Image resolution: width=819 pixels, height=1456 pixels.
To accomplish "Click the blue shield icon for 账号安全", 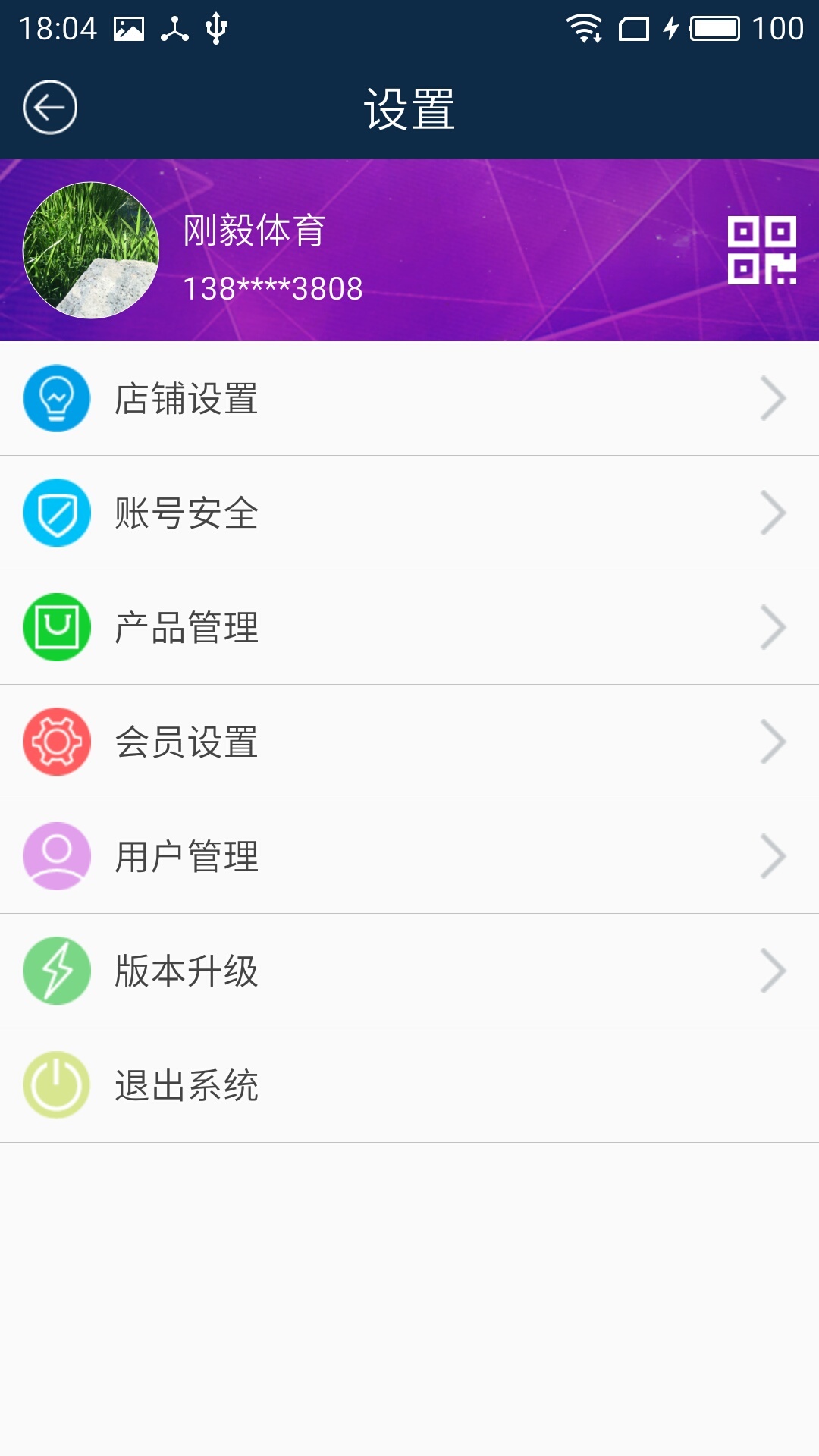I will pos(57,514).
